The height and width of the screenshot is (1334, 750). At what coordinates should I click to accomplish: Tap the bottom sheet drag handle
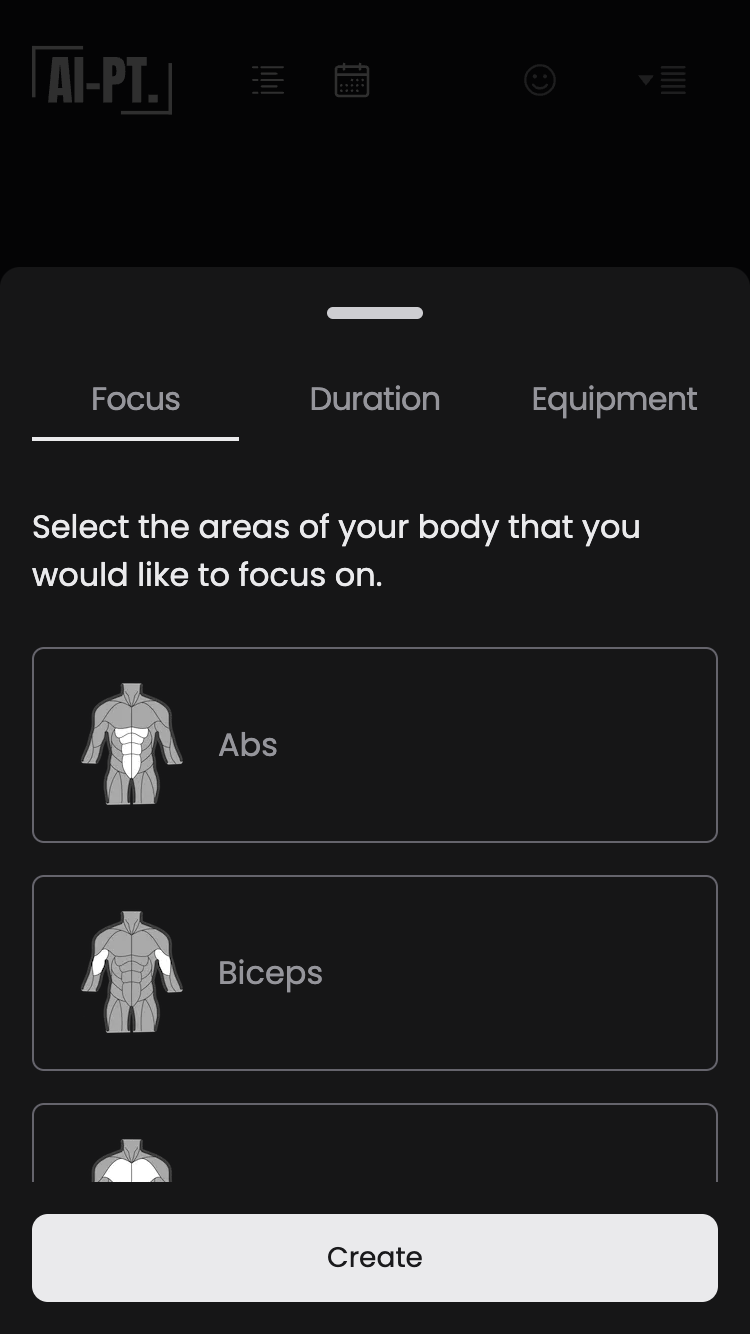(375, 313)
